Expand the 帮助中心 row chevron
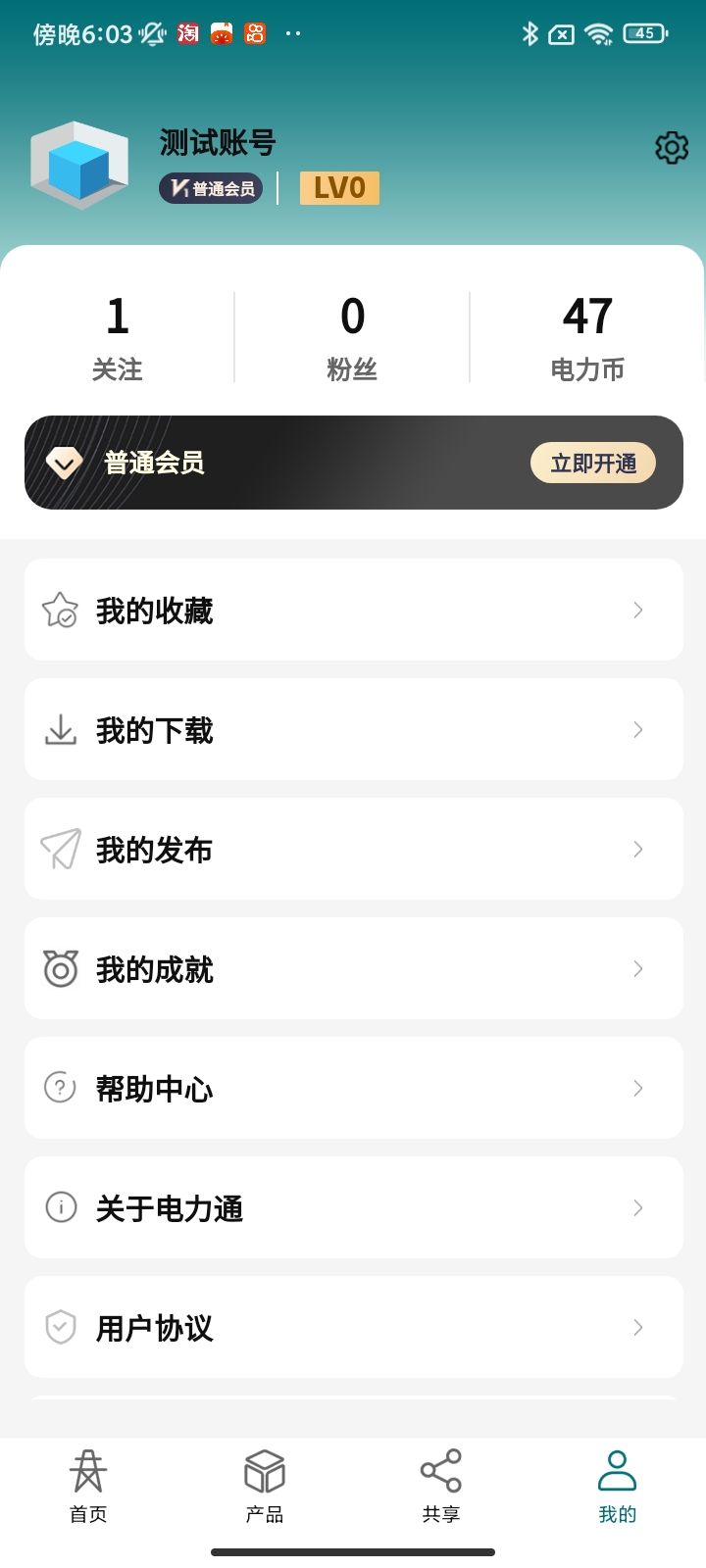The width and height of the screenshot is (706, 1568). (638, 1088)
